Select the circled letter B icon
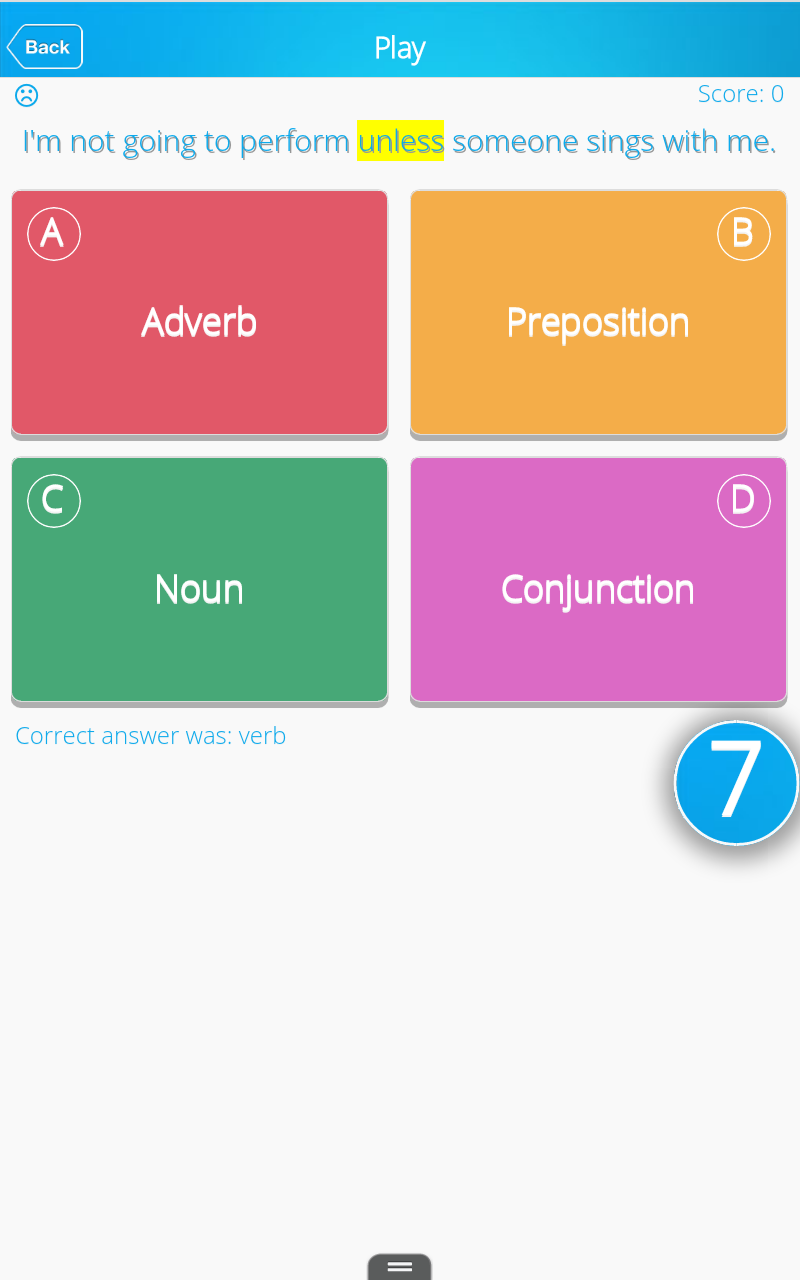The image size is (800, 1280). pos(744,233)
